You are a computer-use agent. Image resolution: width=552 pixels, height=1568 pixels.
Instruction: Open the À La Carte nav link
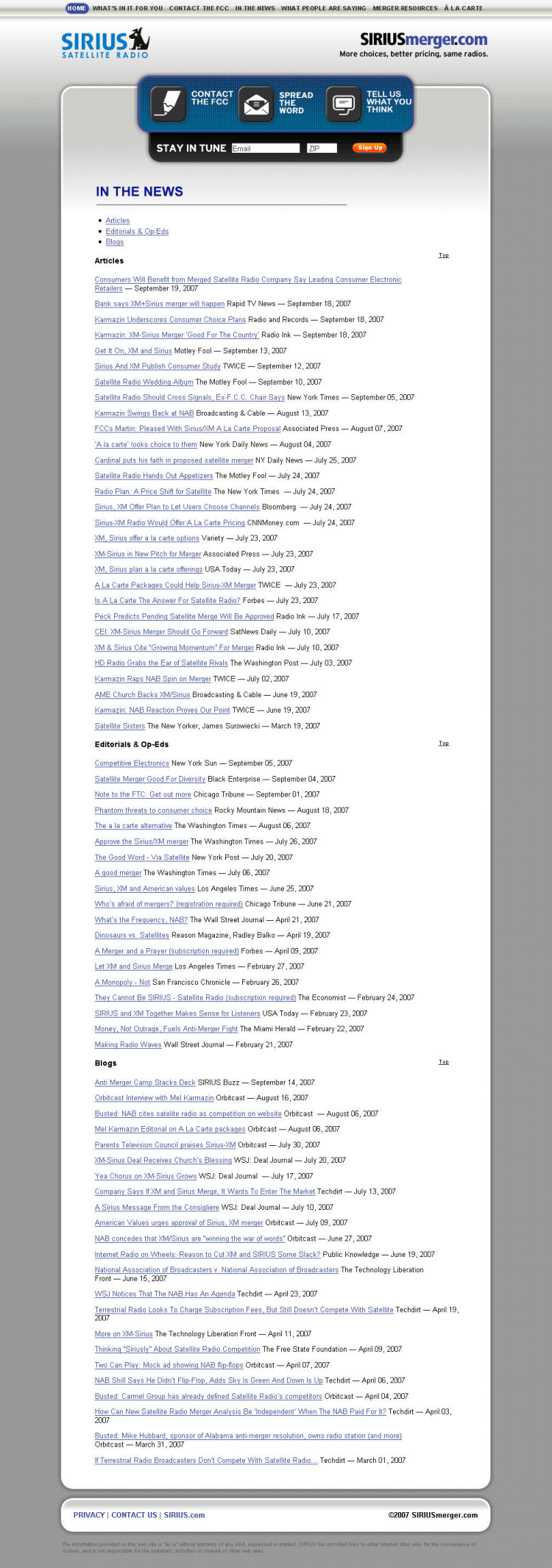463,8
